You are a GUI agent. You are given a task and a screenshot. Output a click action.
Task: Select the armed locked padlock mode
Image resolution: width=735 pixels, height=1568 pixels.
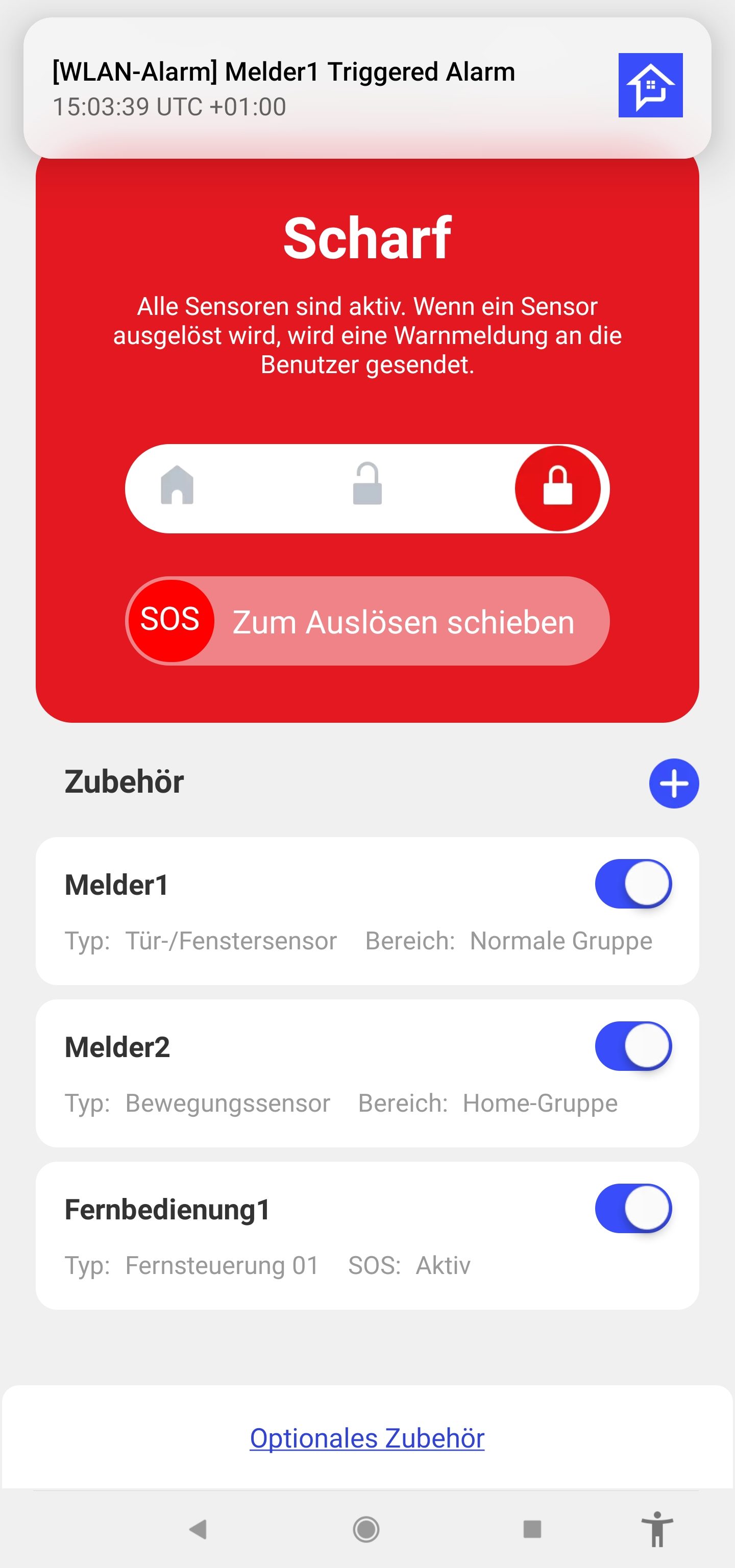557,487
